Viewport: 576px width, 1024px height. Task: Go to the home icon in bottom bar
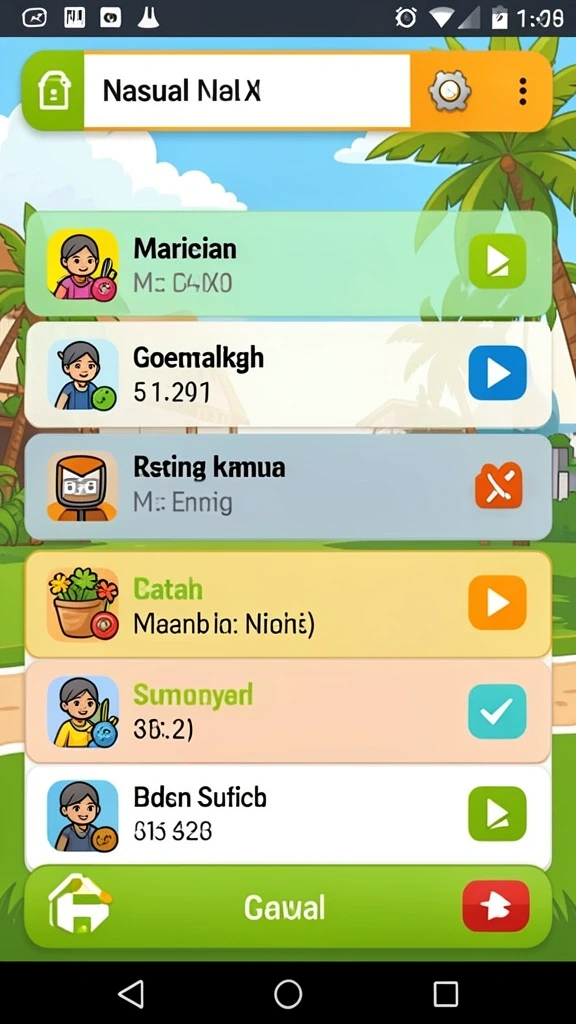click(x=79, y=904)
